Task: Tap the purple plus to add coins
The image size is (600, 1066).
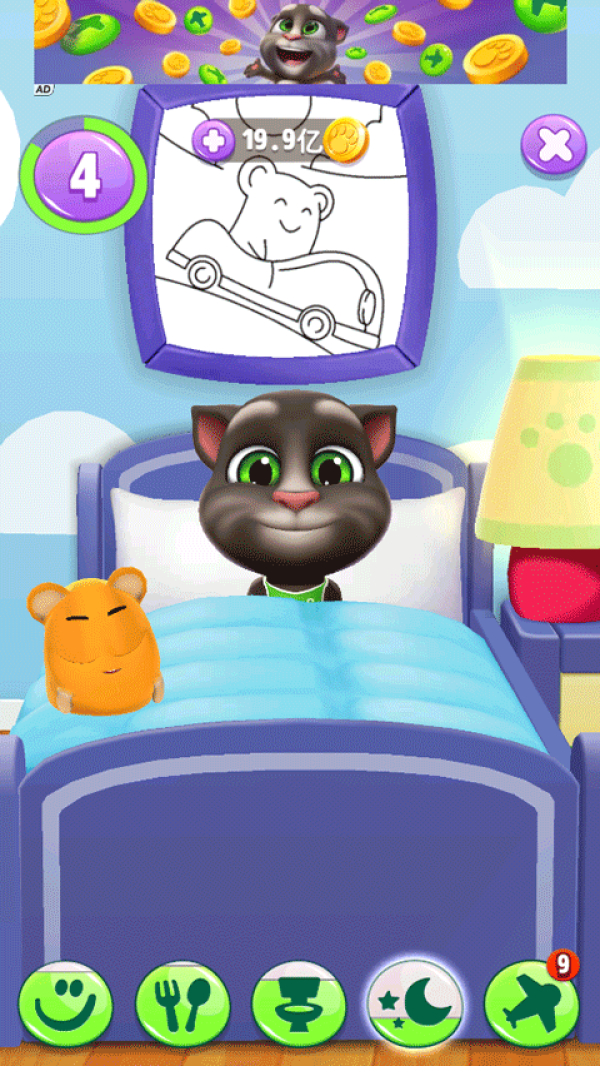Action: [212, 140]
